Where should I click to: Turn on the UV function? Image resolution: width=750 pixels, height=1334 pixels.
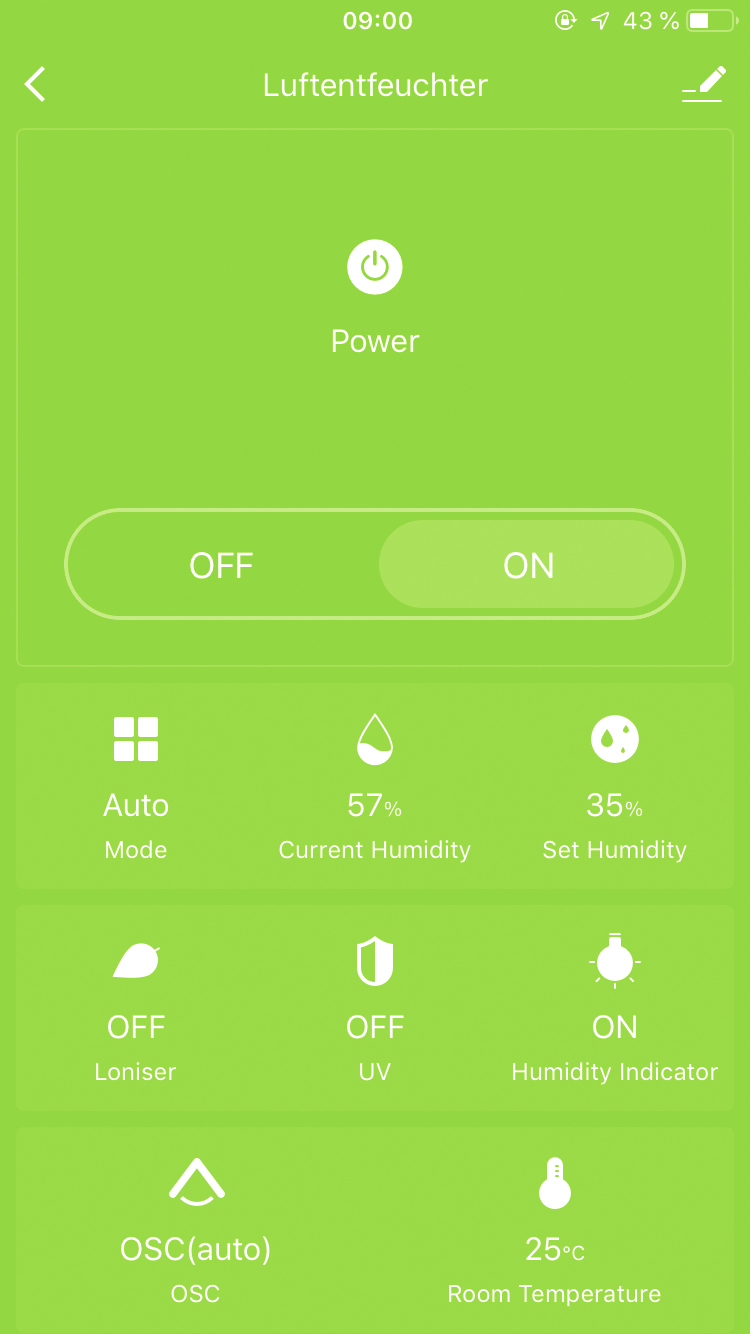pyautogui.click(x=375, y=1009)
